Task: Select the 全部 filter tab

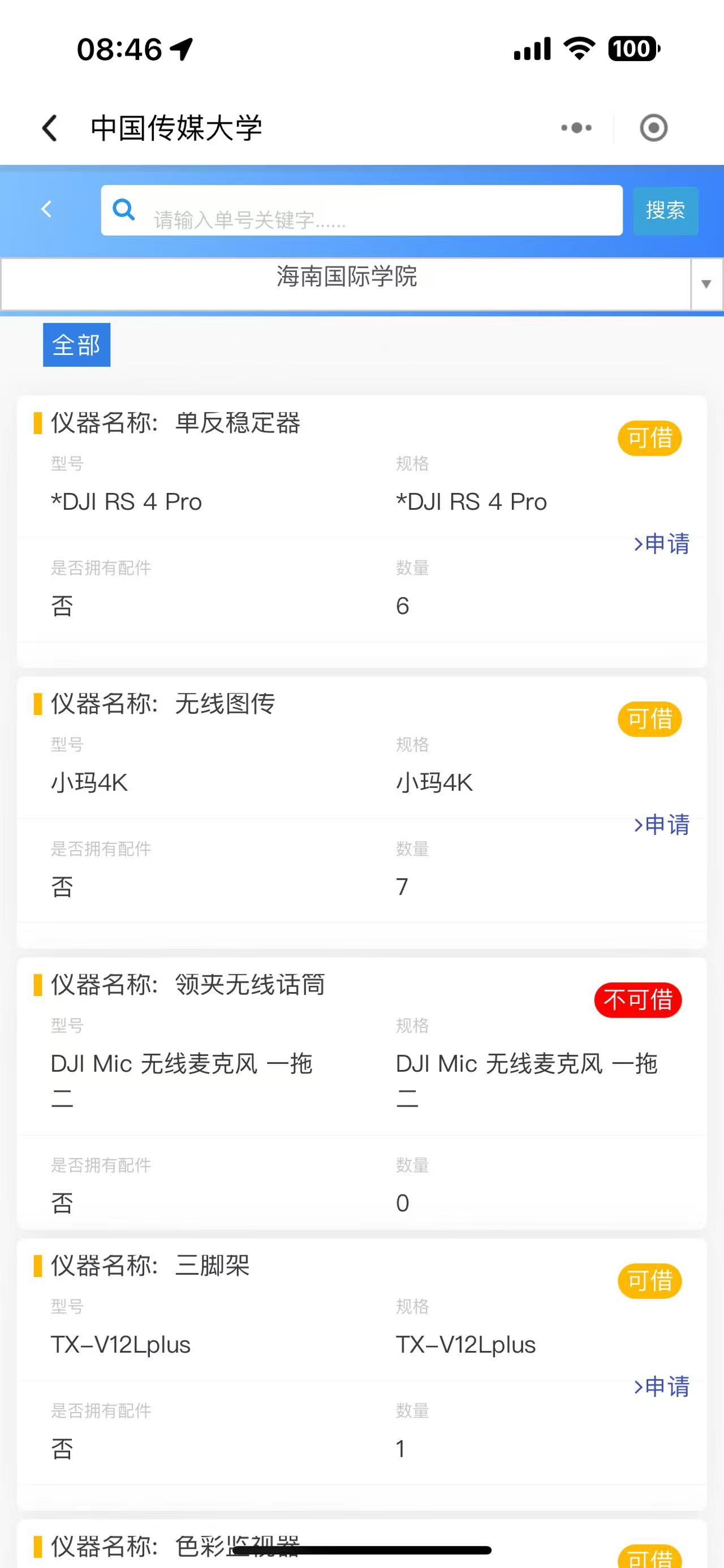Action: [77, 345]
